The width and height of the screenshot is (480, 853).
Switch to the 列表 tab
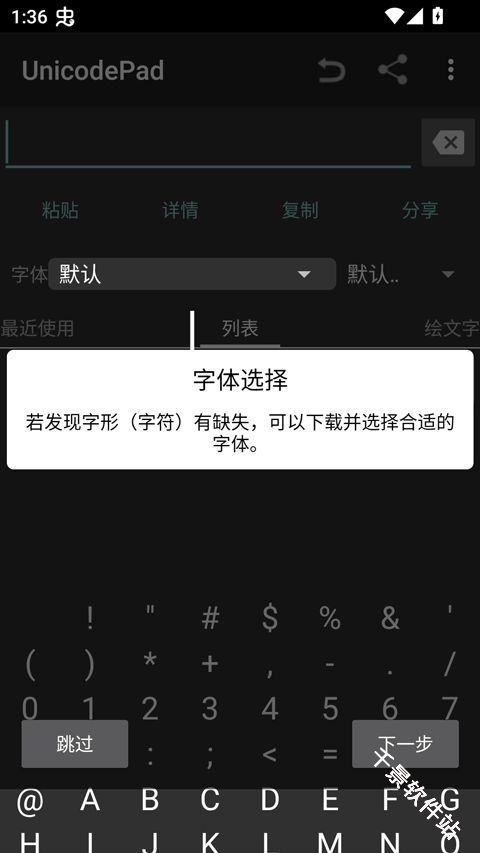pos(240,328)
